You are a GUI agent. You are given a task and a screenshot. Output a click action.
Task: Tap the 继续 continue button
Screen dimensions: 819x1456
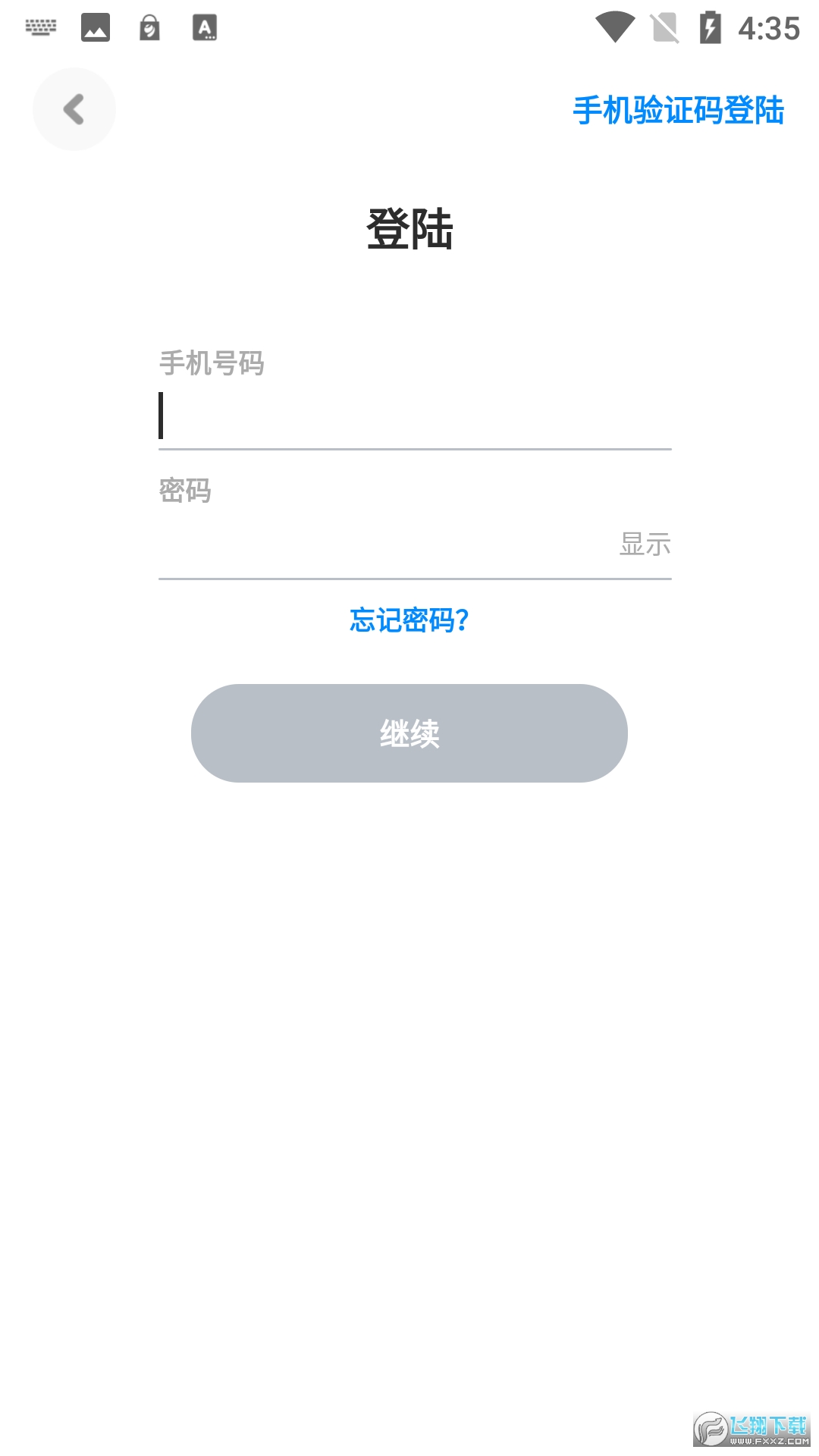409,733
